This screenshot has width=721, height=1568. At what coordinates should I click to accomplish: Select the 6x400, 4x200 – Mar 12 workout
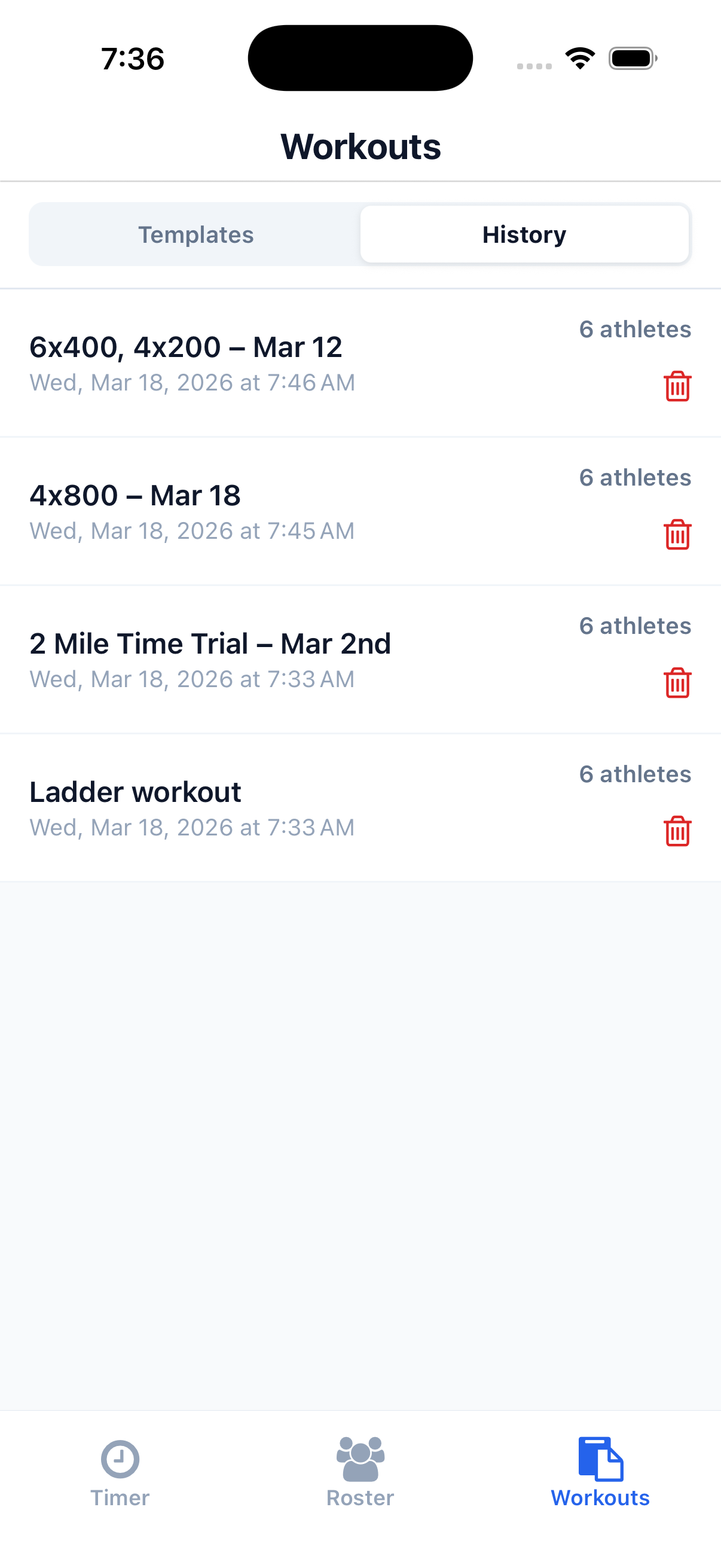[x=243, y=362]
